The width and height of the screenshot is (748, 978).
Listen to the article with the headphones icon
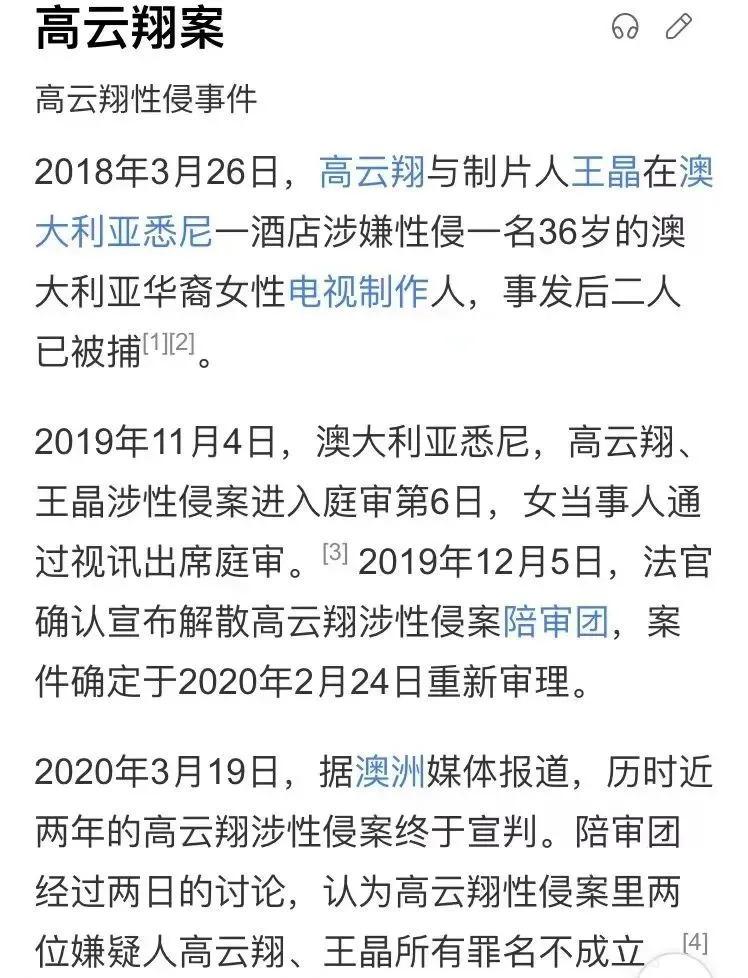pos(625,28)
